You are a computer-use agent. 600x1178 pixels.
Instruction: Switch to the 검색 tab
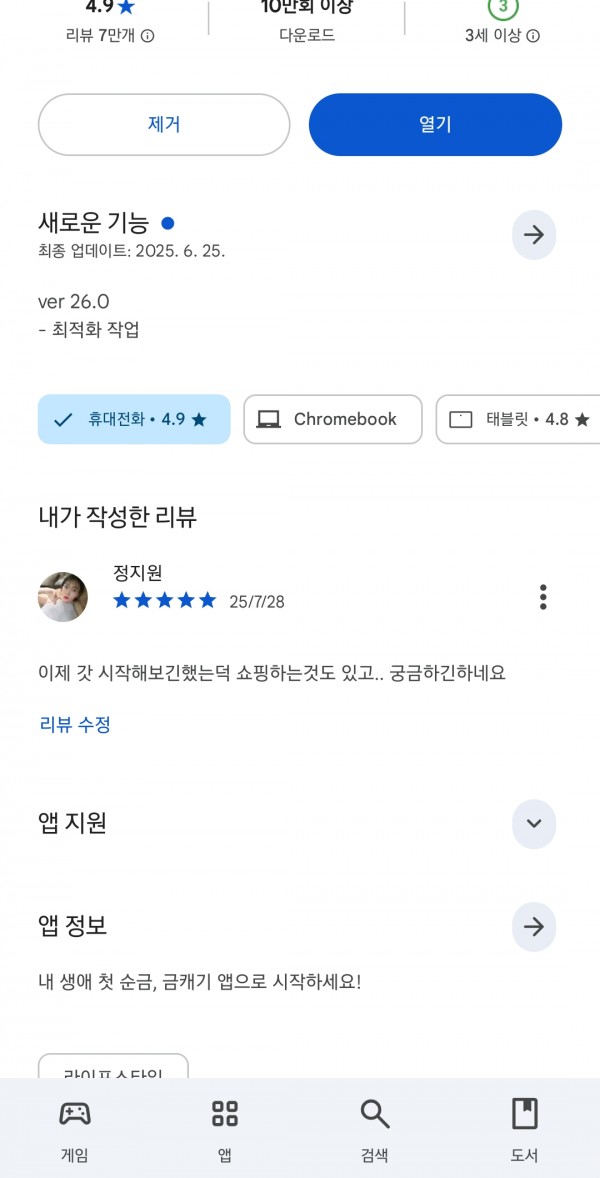tap(375, 1129)
